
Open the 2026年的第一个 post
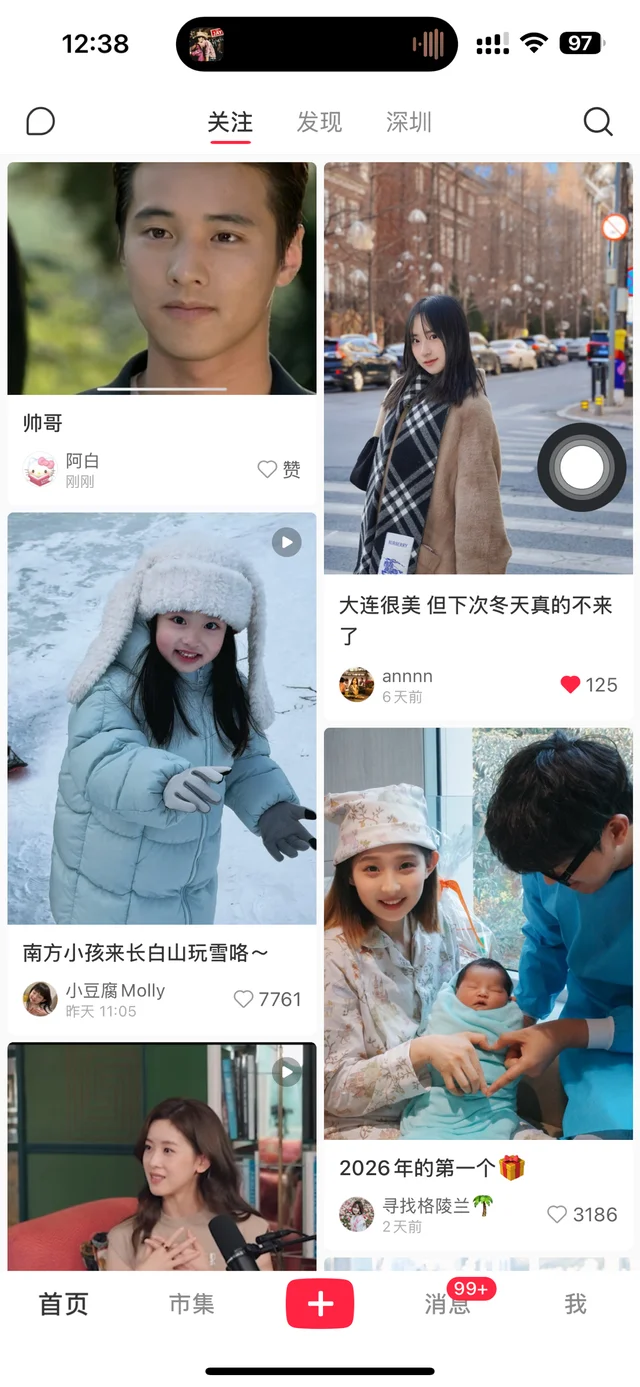tap(478, 932)
